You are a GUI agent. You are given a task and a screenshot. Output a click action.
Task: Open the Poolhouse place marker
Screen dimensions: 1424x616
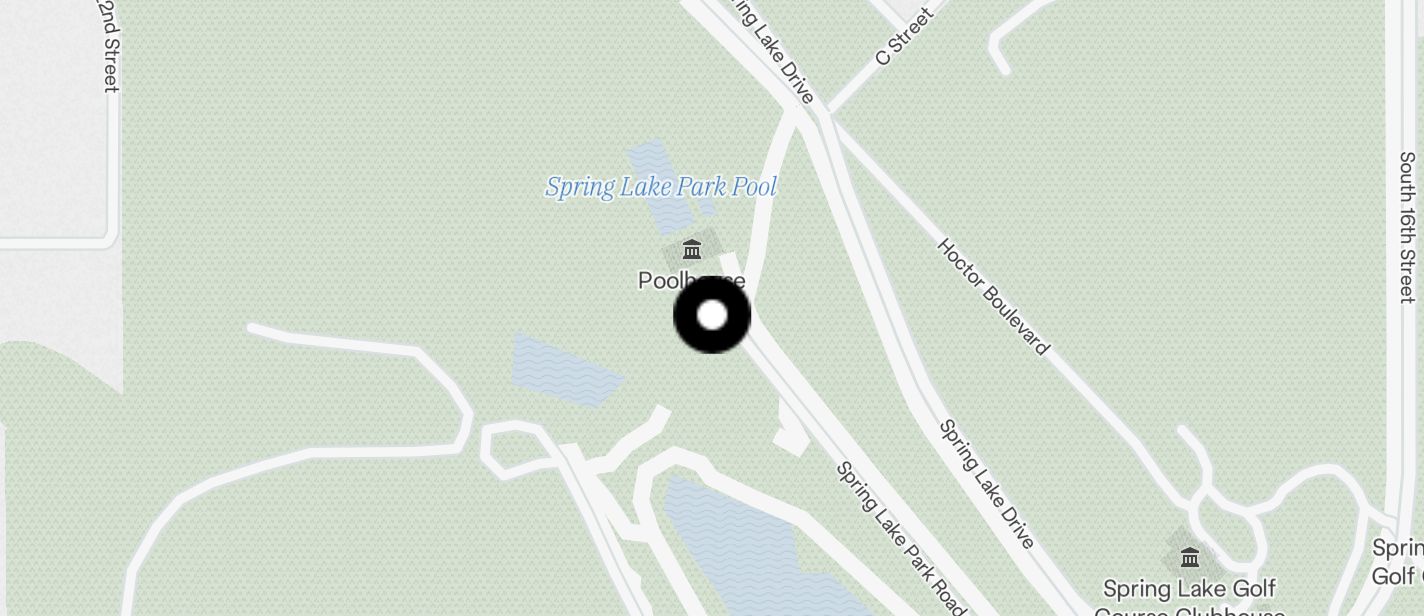point(691,249)
